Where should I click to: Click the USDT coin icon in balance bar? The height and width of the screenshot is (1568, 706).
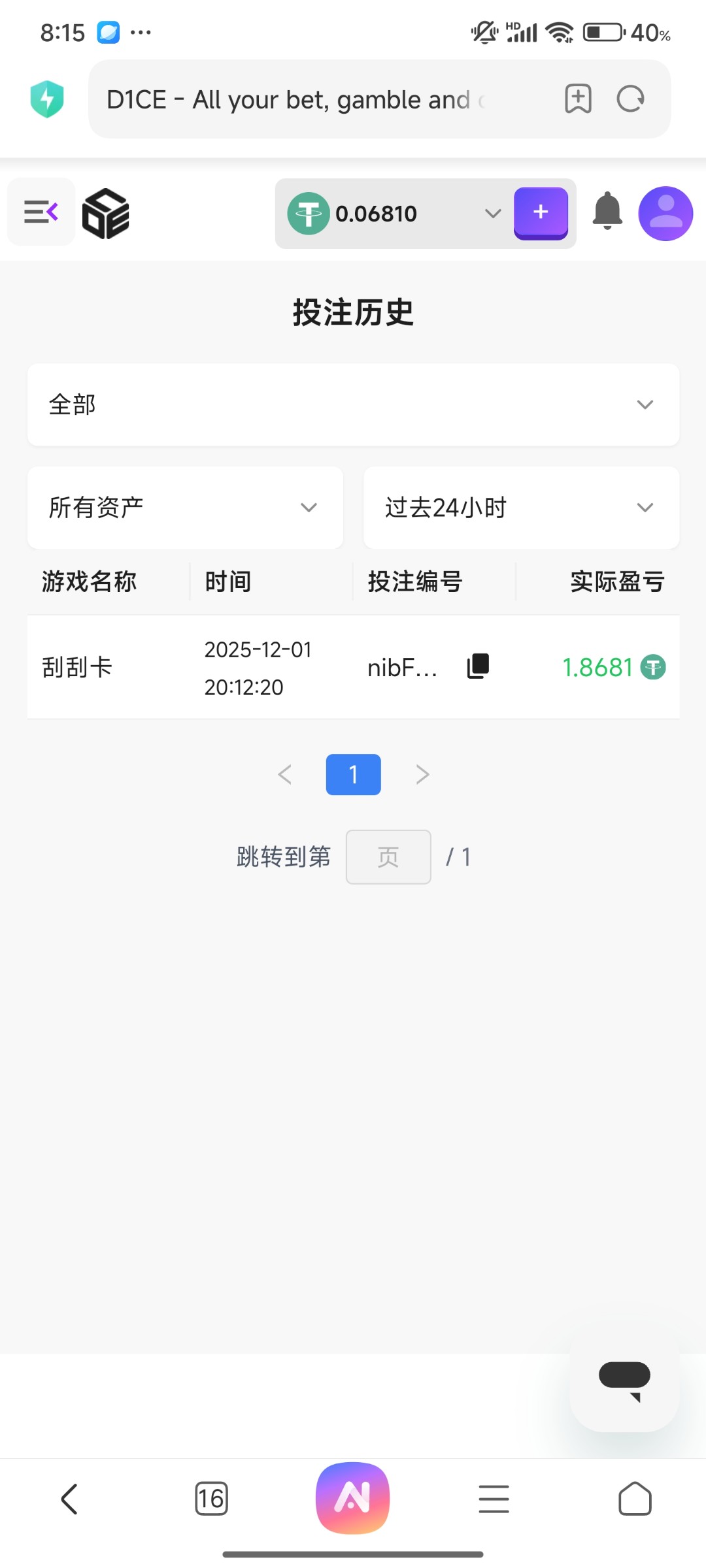[309, 214]
